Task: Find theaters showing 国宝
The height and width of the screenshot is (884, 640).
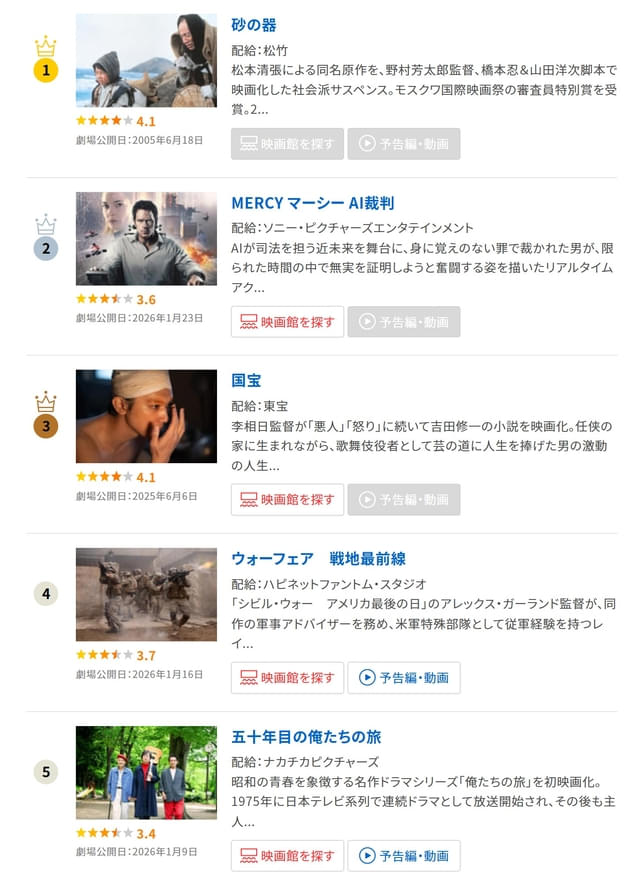Action: coord(287,500)
